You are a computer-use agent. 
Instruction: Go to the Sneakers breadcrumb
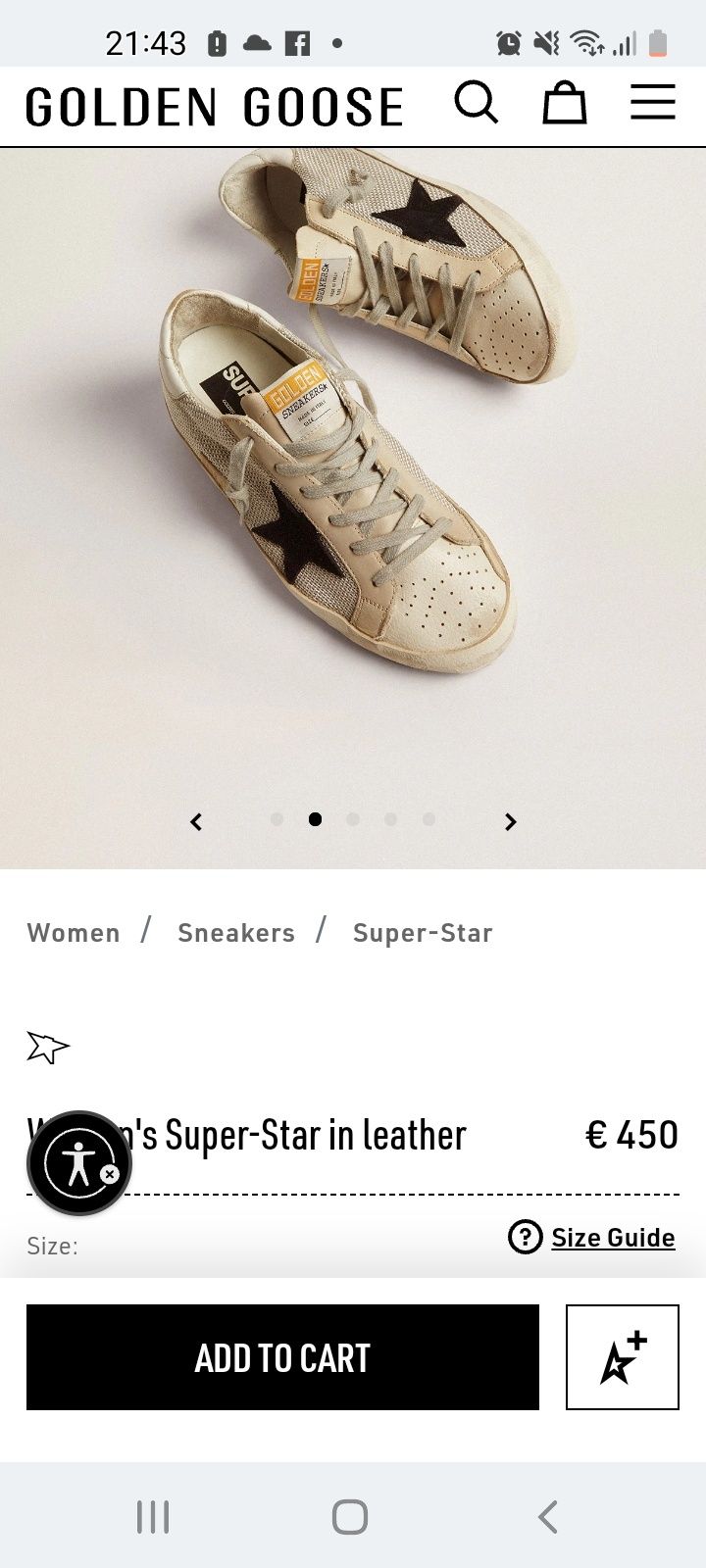pyautogui.click(x=236, y=933)
